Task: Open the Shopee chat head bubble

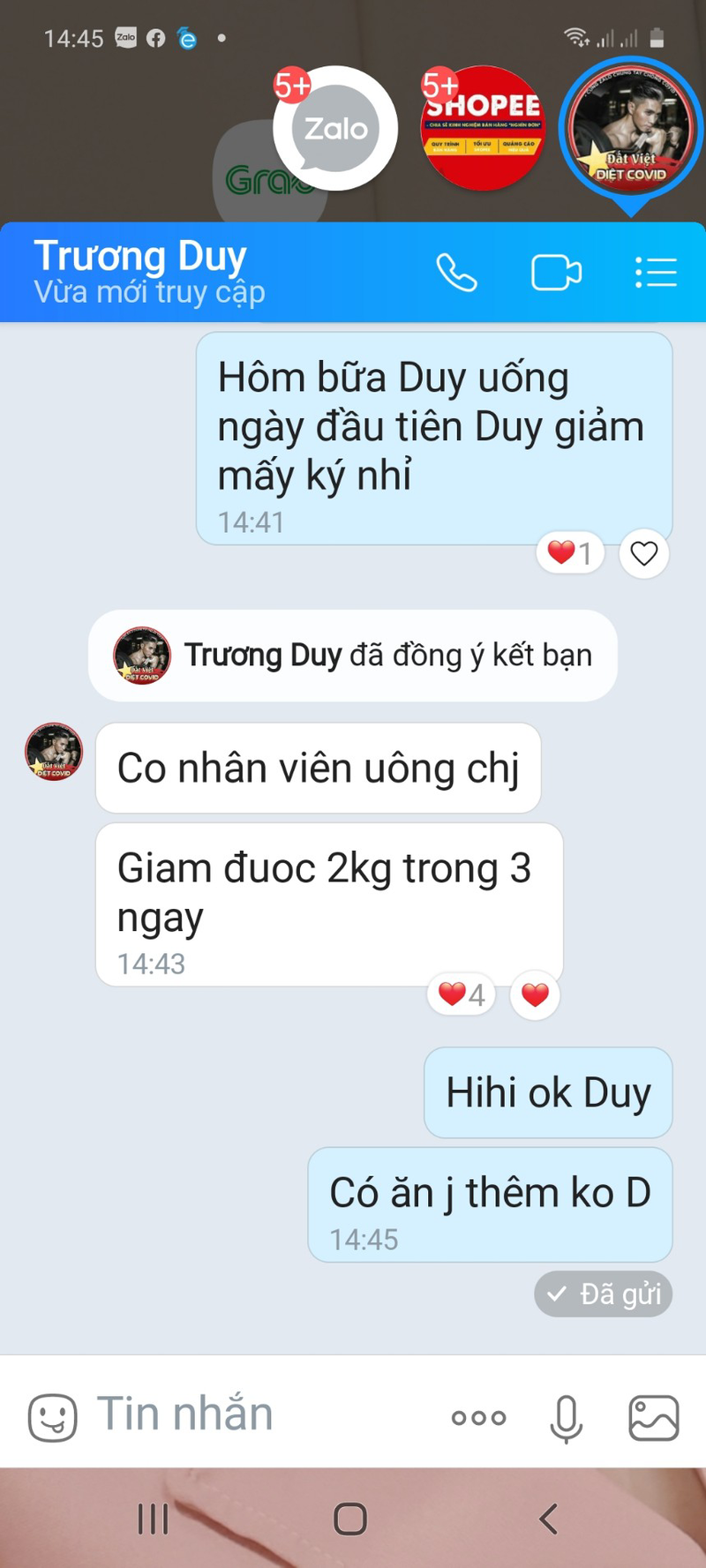Action: click(x=483, y=129)
